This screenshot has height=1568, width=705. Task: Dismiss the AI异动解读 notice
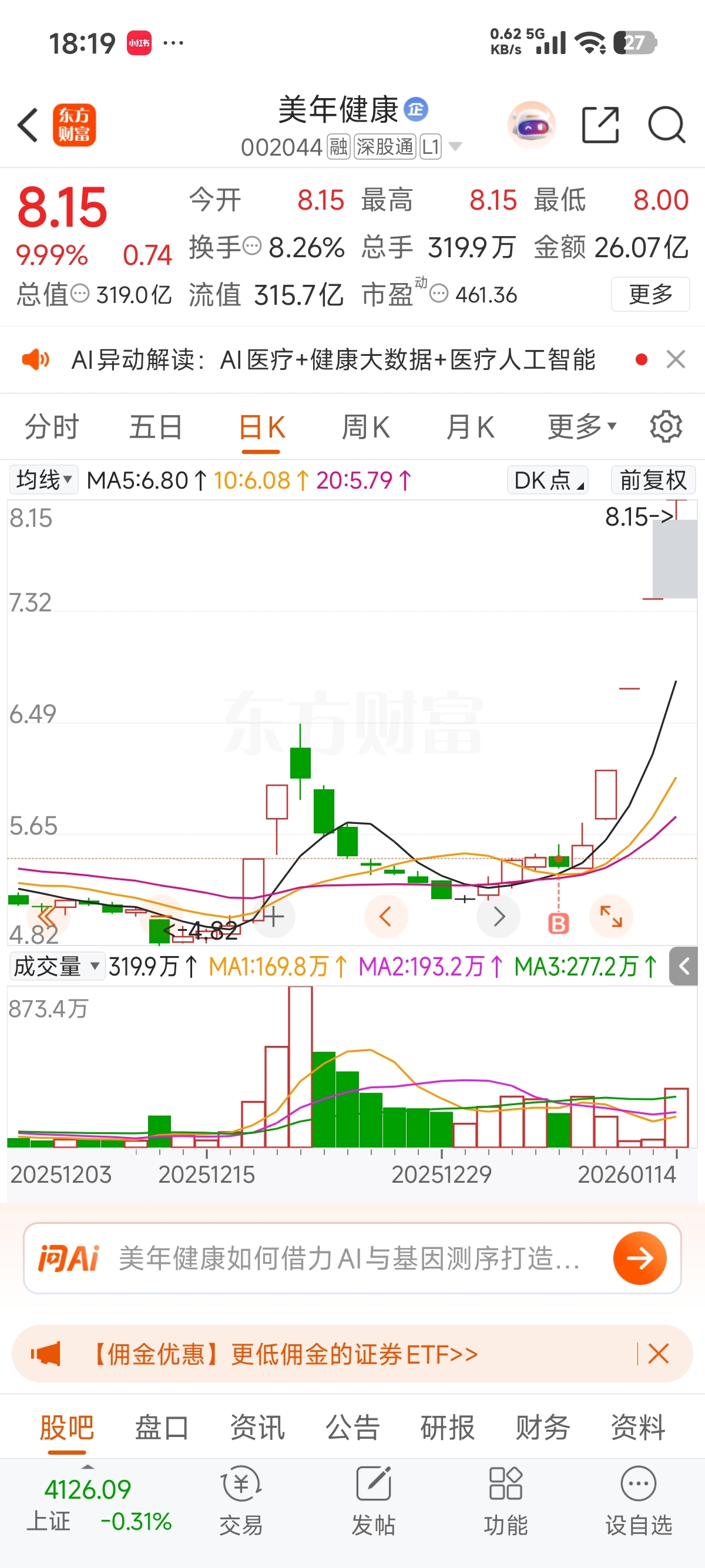676,360
